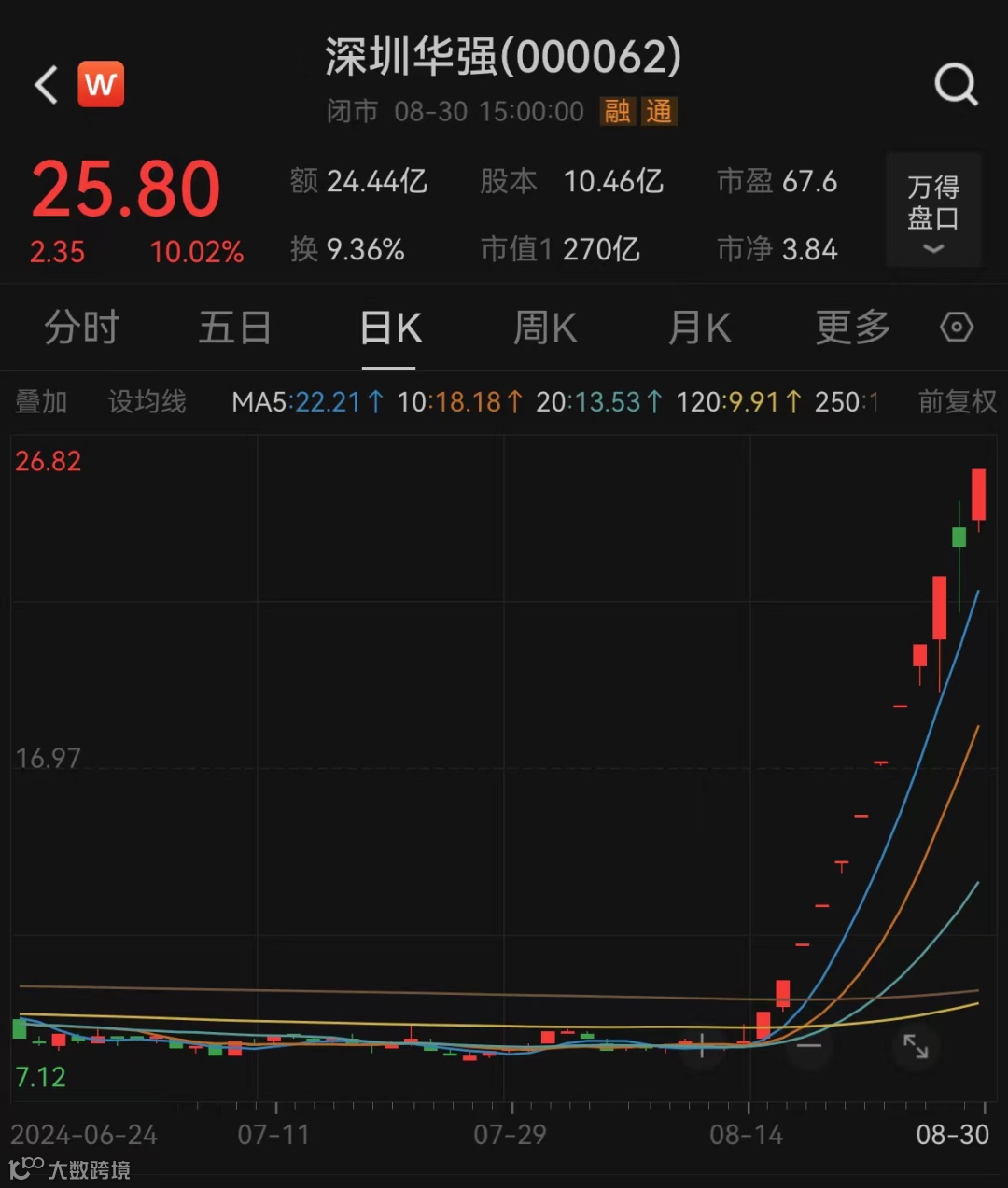
Task: Open stock search magnifier
Action: tap(956, 86)
